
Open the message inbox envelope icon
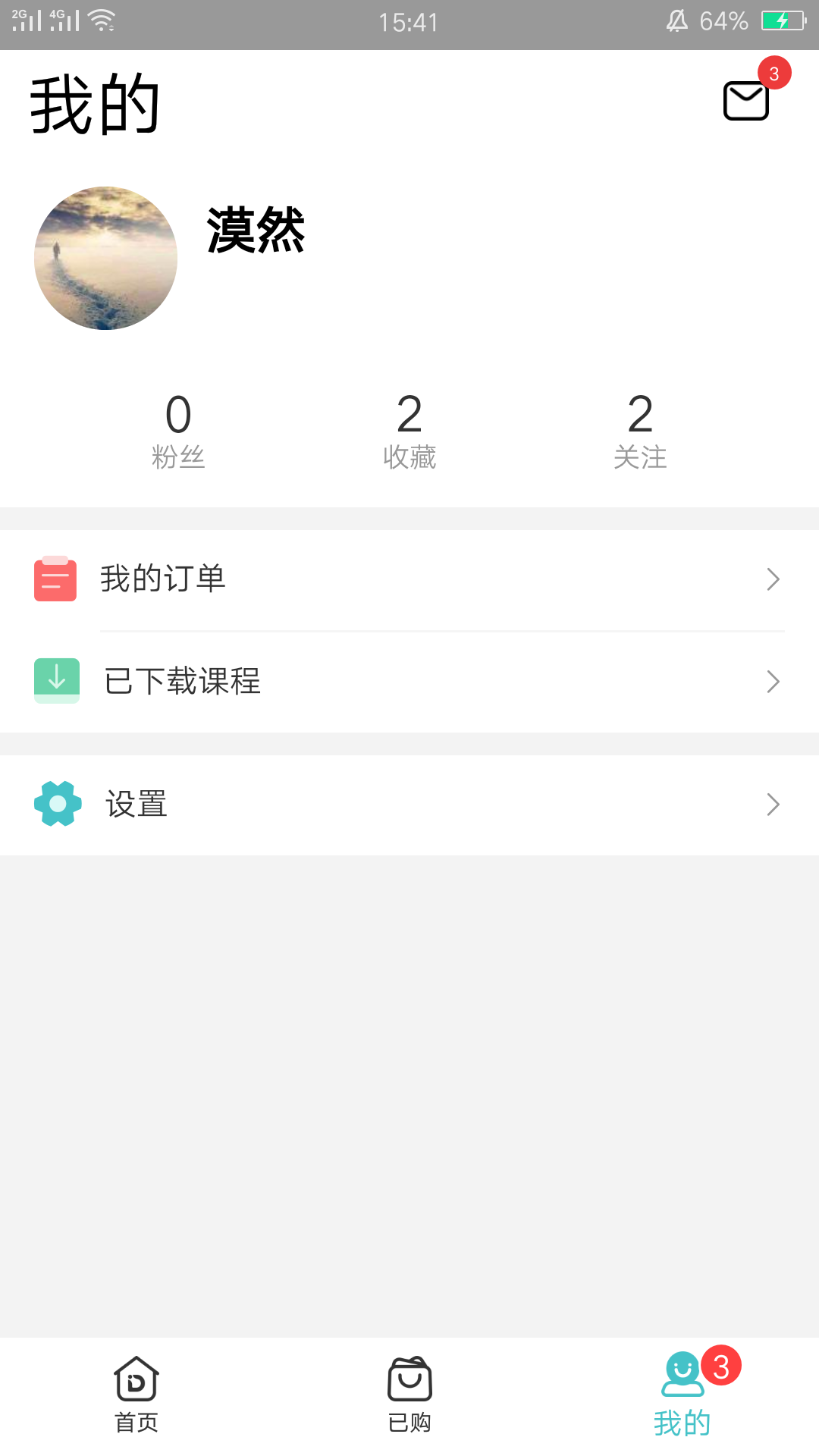point(745,99)
